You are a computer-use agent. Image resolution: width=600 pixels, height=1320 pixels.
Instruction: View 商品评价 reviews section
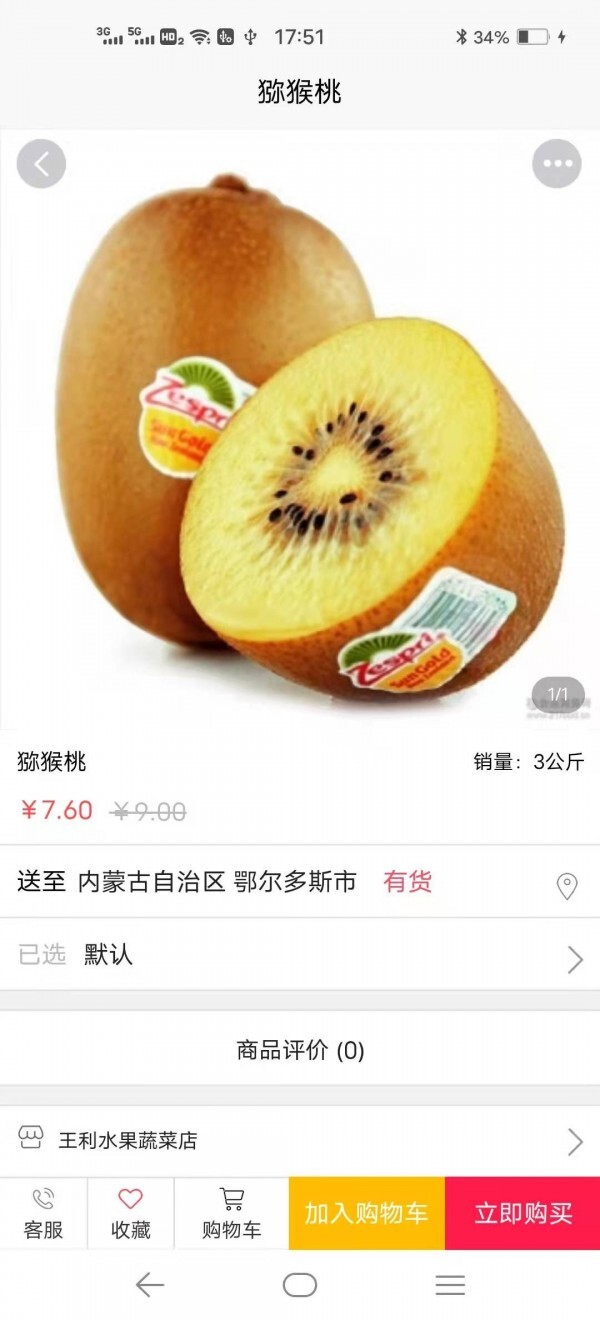pos(300,1050)
